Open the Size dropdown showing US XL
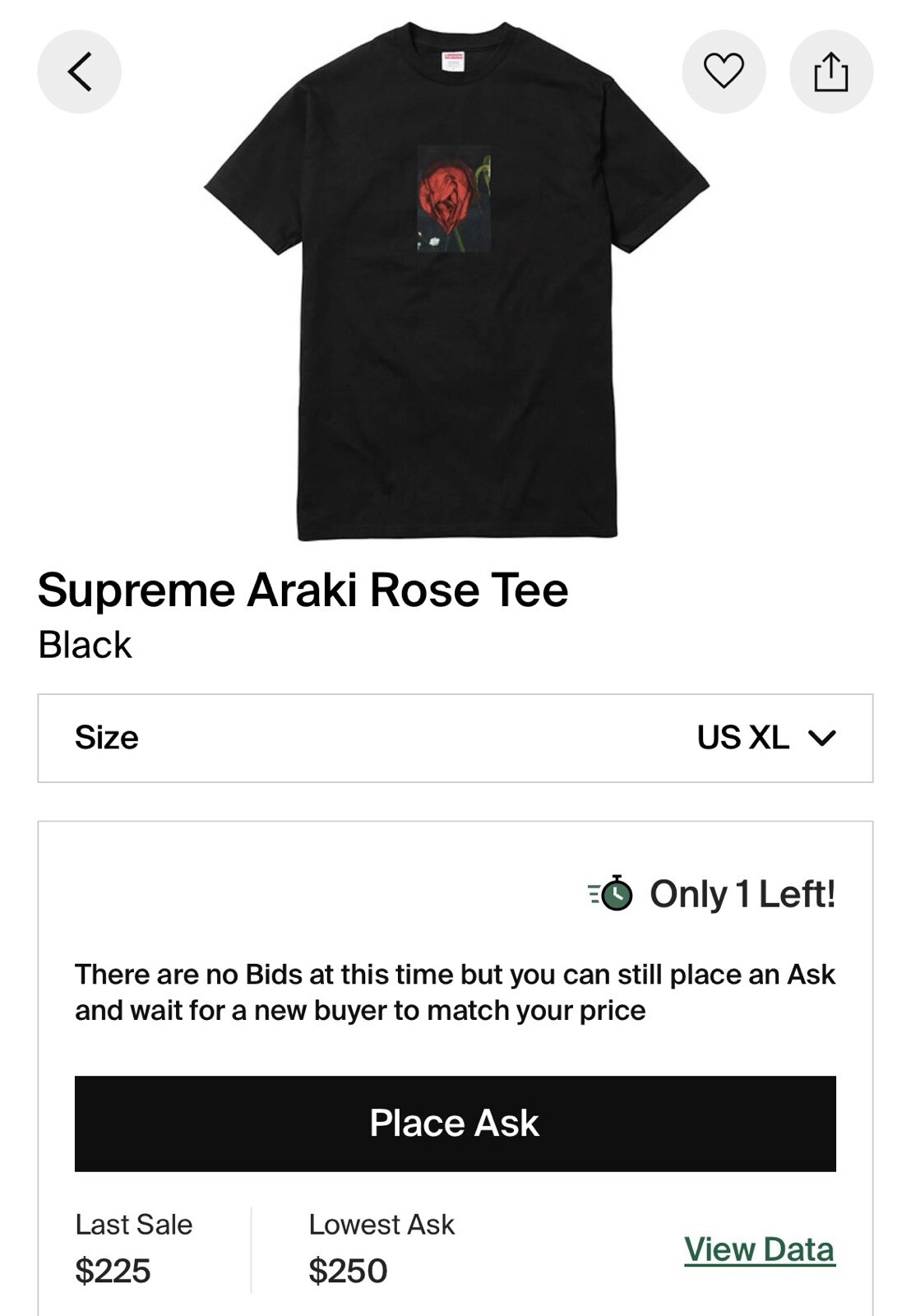The image size is (911, 1316). (455, 738)
